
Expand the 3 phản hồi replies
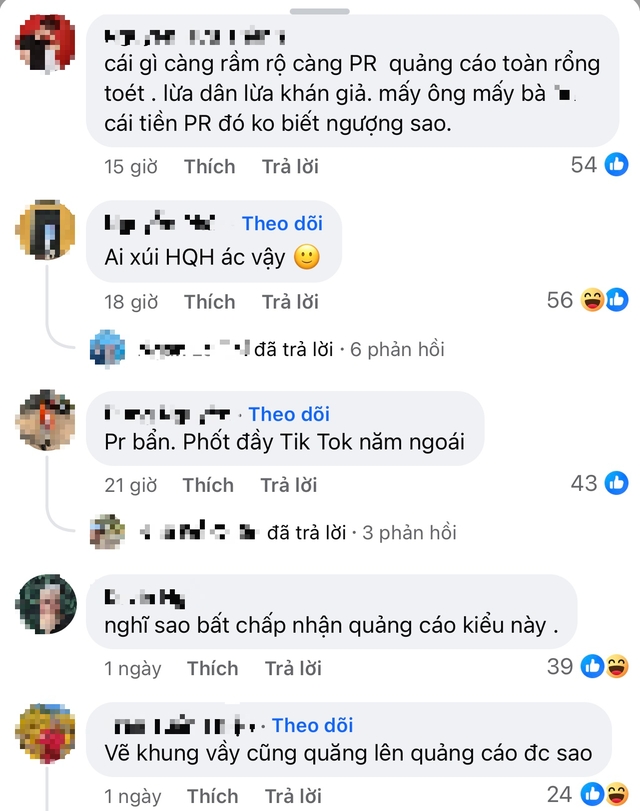click(x=409, y=533)
